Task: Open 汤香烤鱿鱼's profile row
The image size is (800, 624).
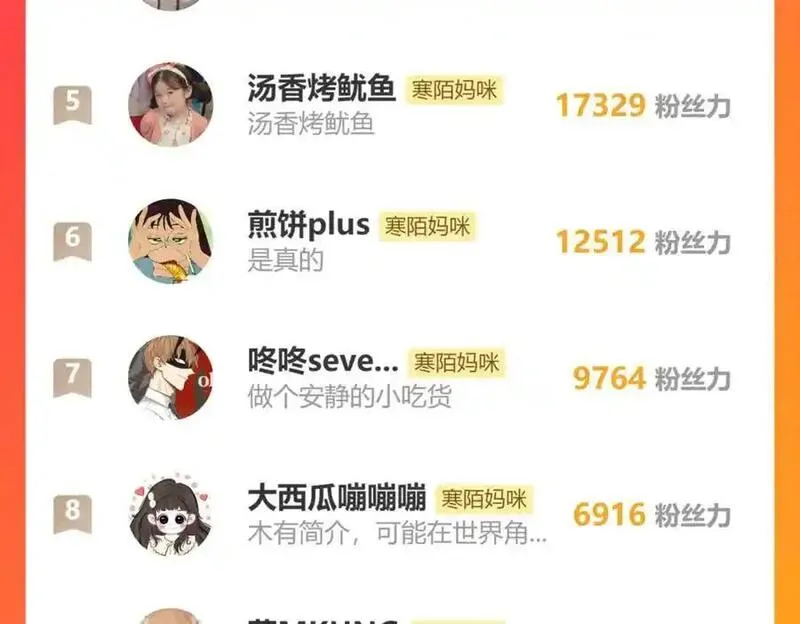Action: coord(321,90)
